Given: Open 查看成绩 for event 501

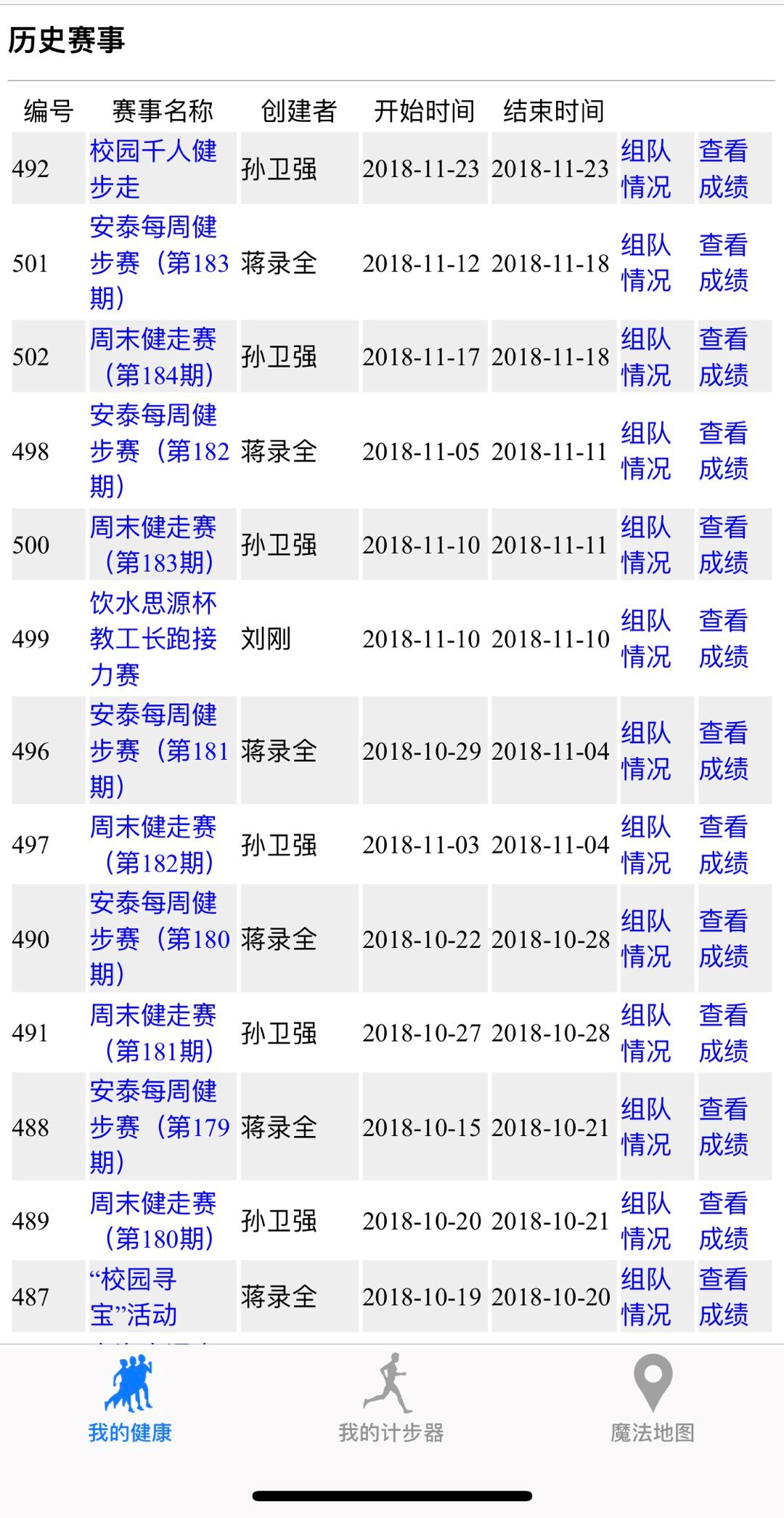Looking at the screenshot, I should pyautogui.click(x=723, y=263).
